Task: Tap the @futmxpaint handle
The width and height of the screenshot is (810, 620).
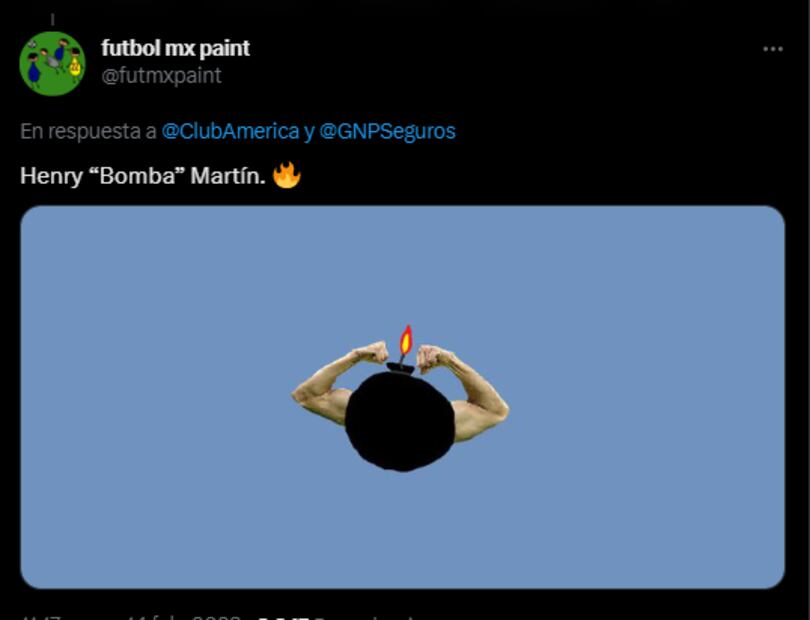Action: click(161, 75)
